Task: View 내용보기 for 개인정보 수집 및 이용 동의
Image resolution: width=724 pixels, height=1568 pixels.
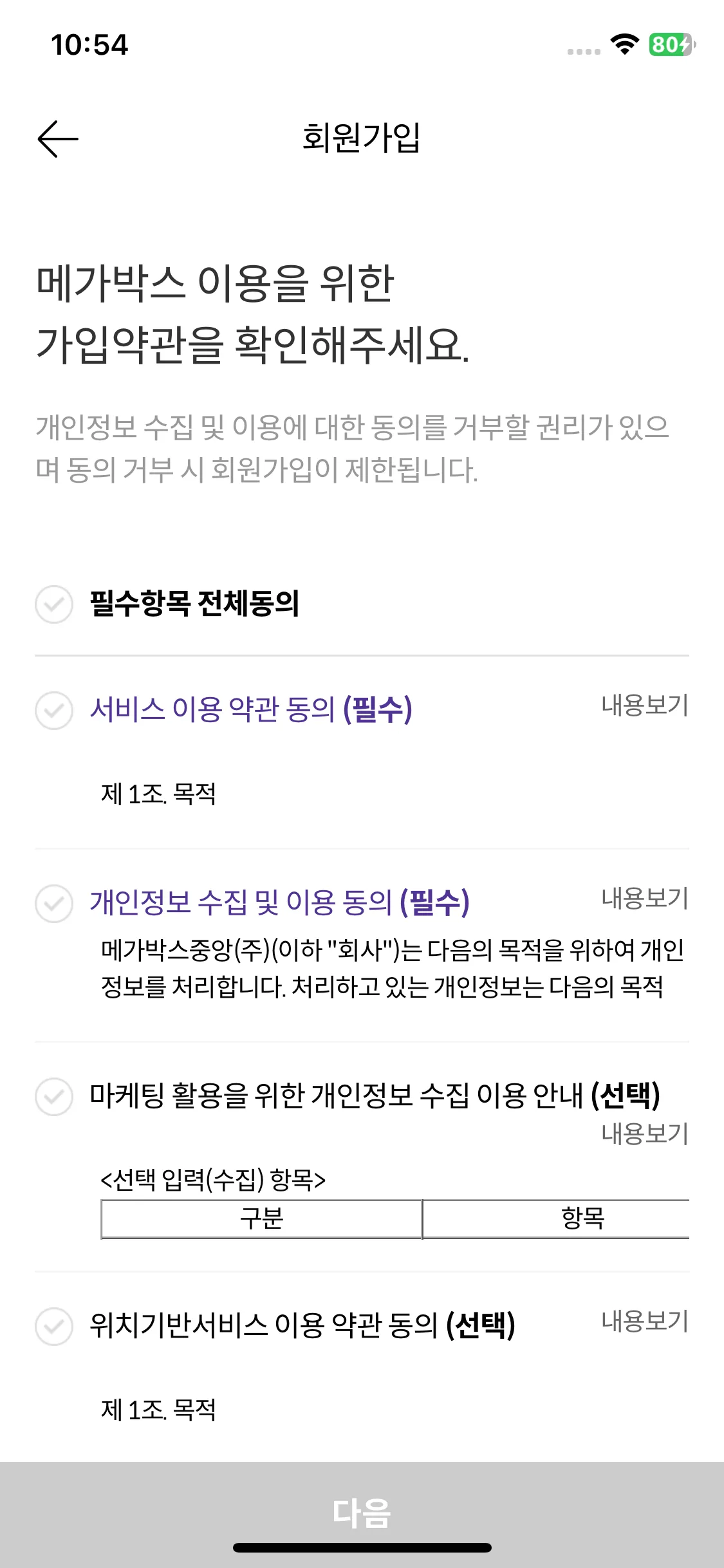Action: pos(644,899)
